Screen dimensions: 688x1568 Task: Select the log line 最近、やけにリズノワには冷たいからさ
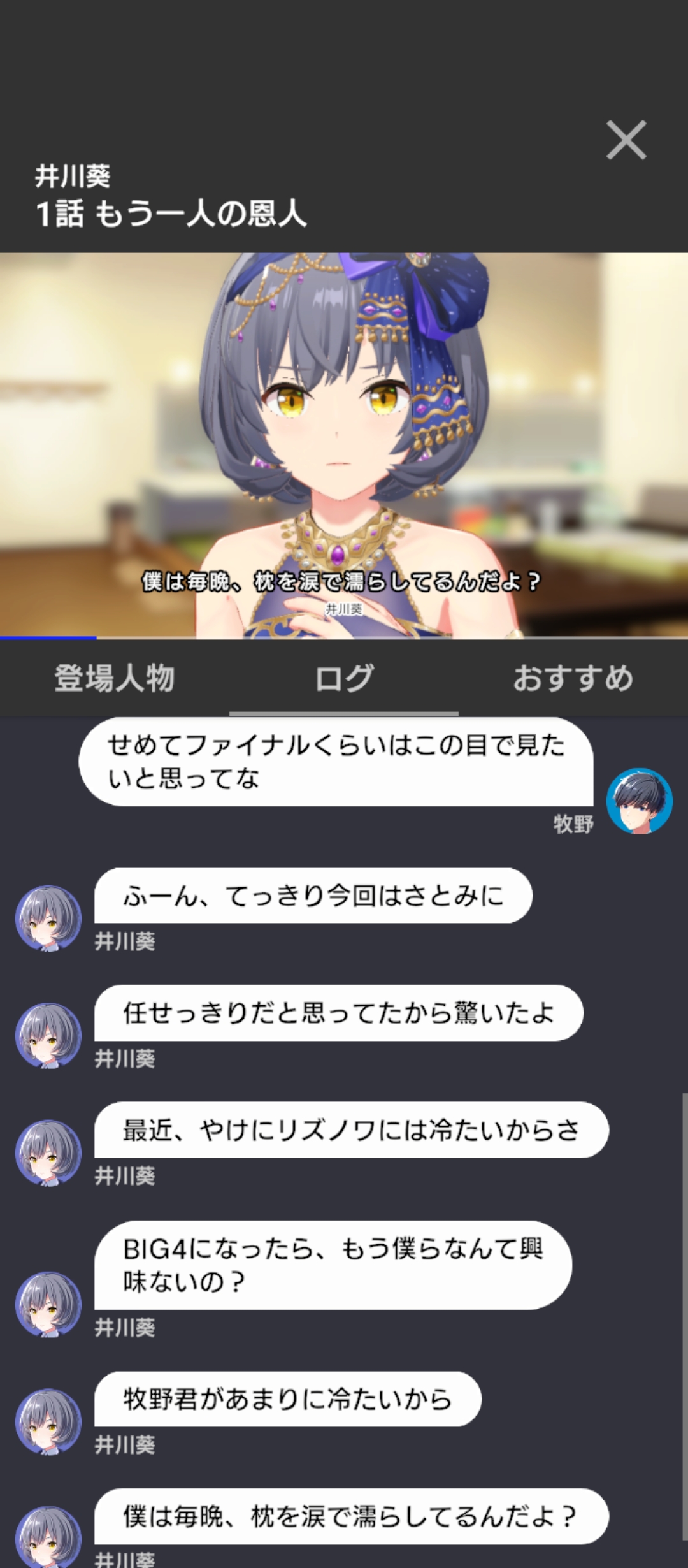pos(351,1130)
